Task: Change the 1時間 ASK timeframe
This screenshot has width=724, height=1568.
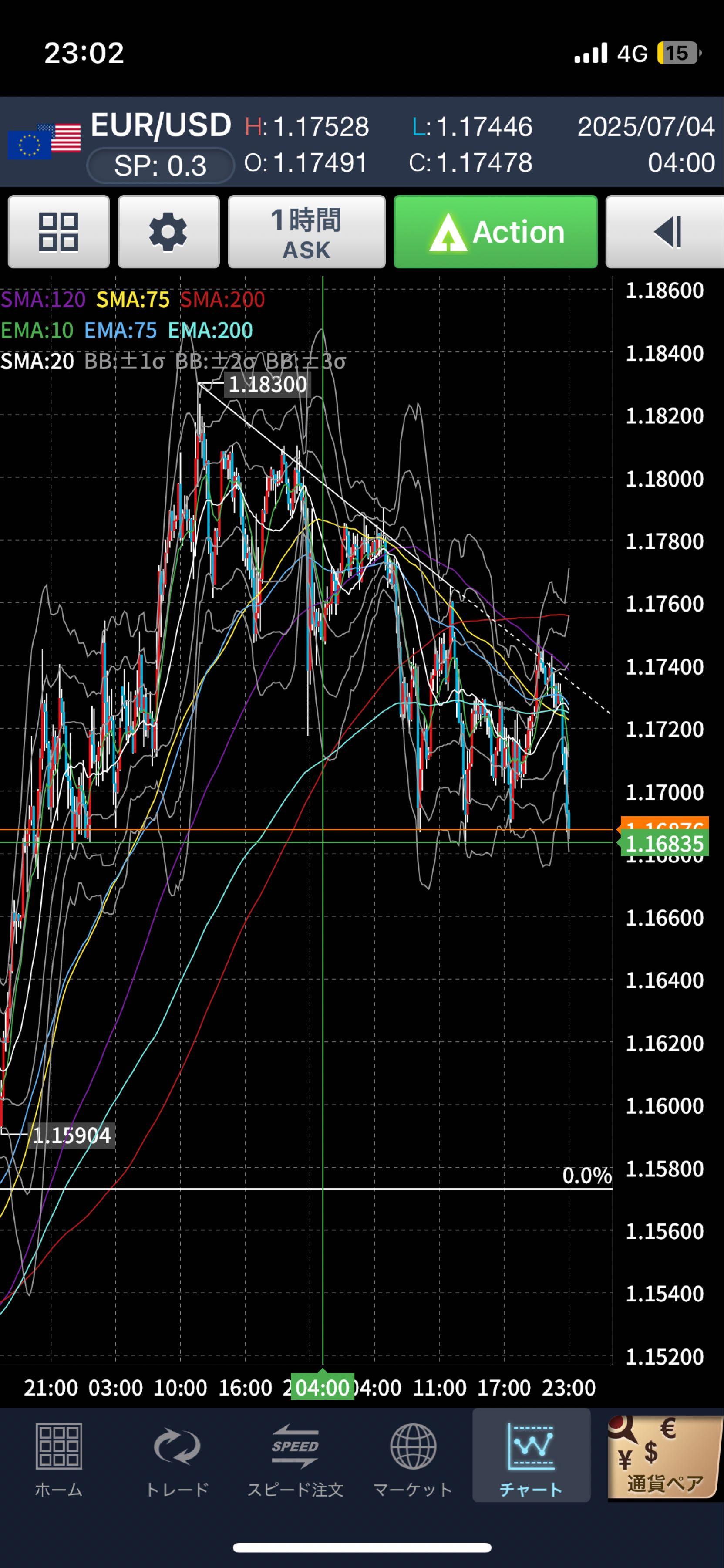Action: point(306,232)
